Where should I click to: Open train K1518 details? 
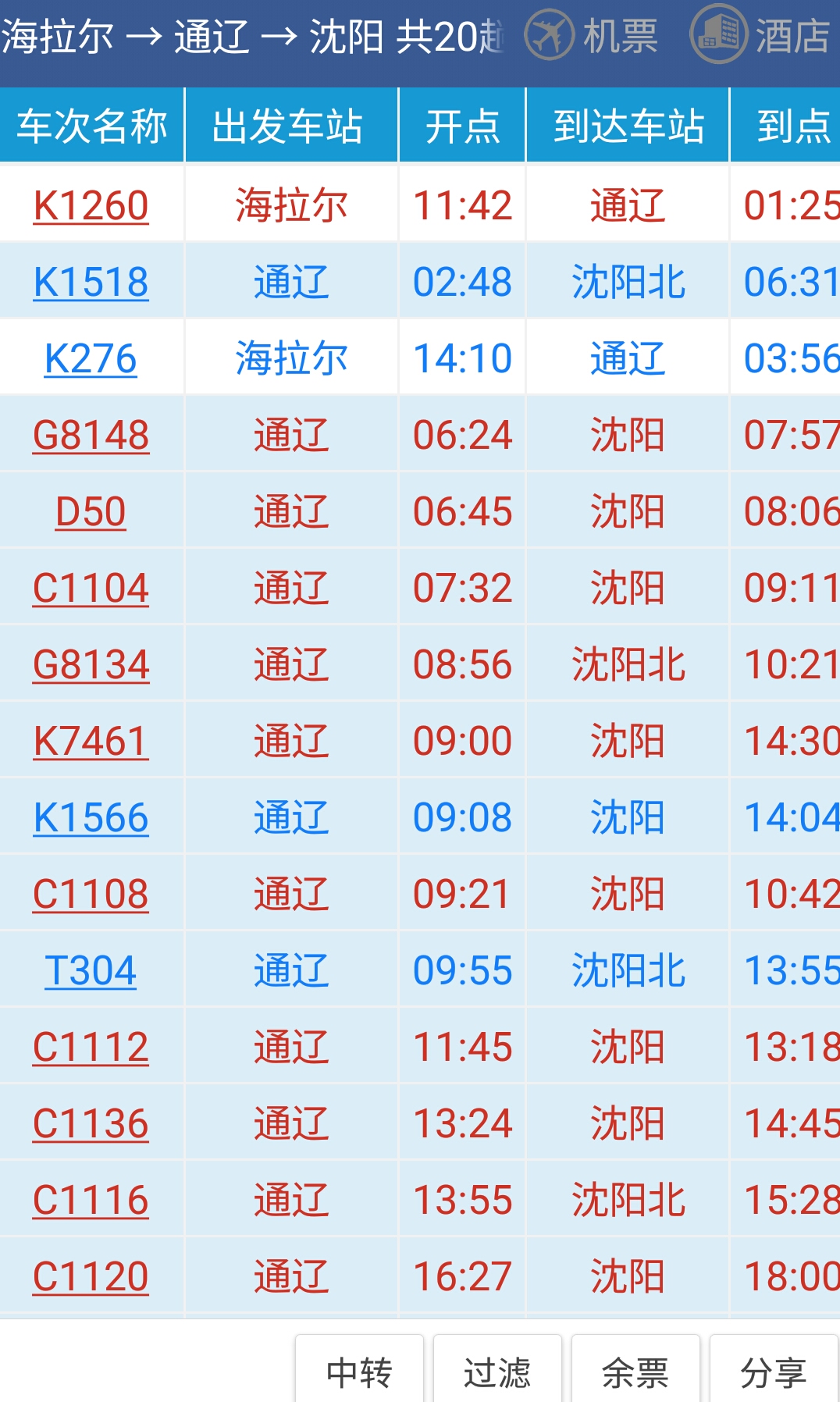pyautogui.click(x=91, y=283)
